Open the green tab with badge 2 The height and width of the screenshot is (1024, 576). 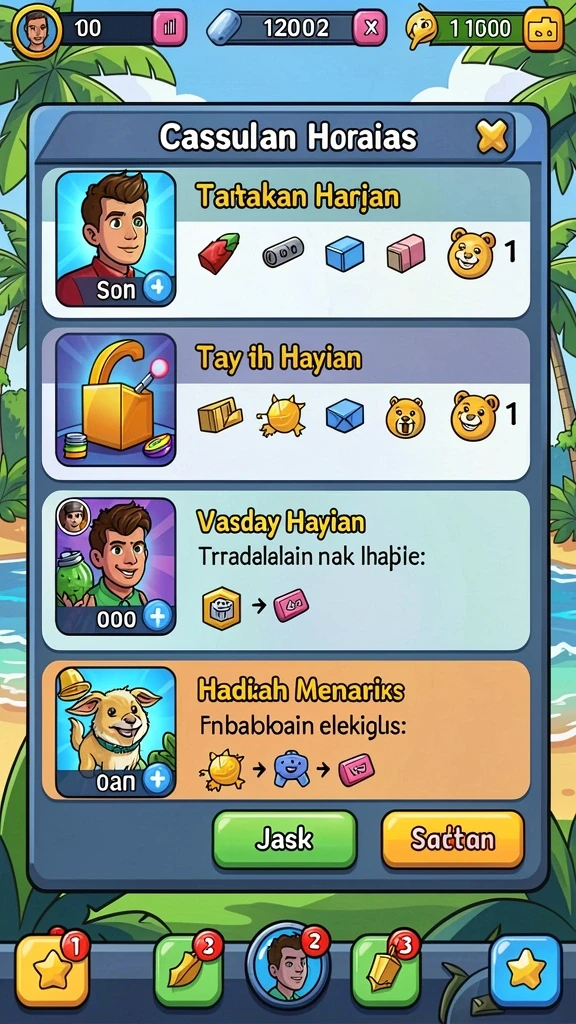[x=188, y=971]
